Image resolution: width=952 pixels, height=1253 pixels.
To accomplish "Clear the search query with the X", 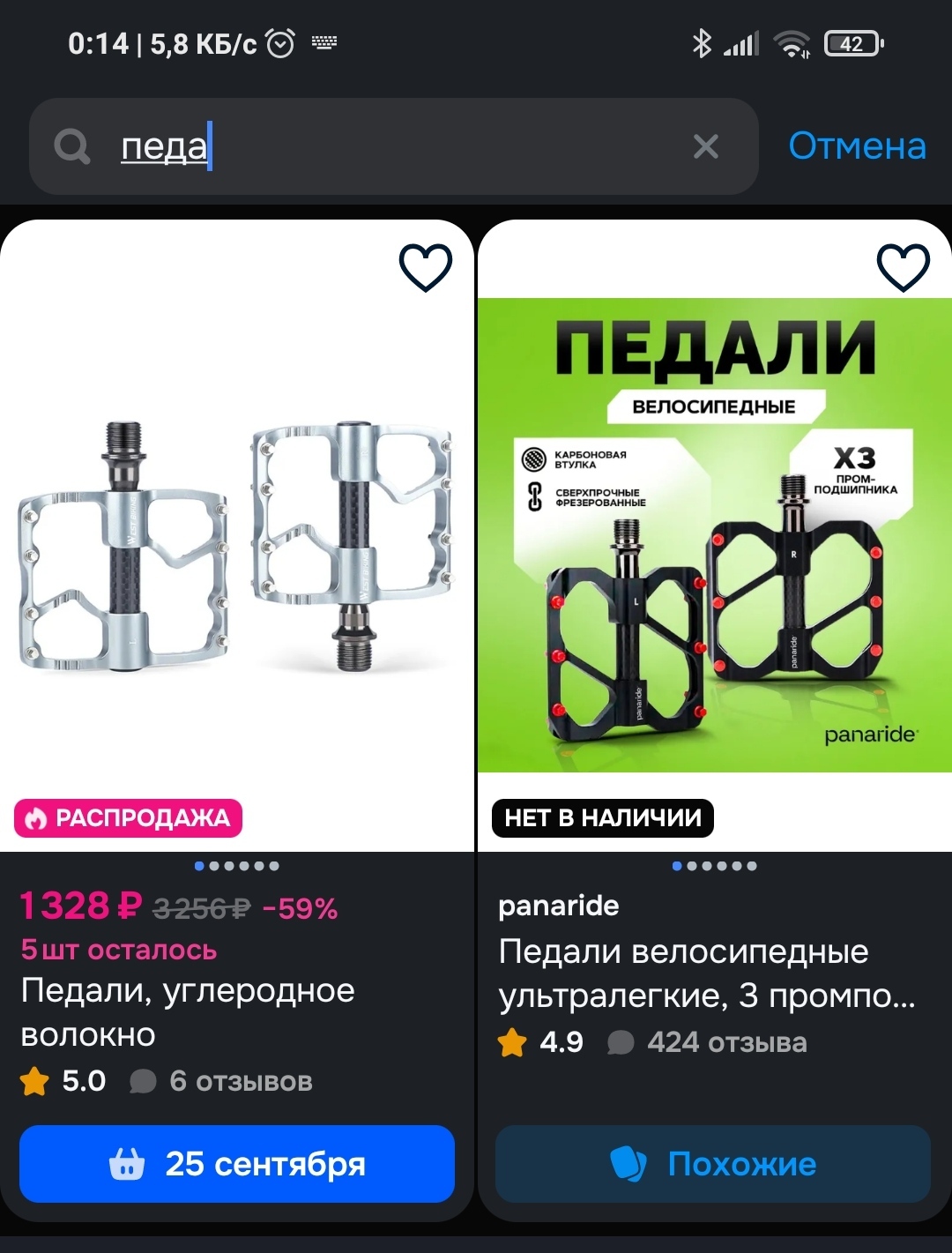I will pyautogui.click(x=706, y=146).
